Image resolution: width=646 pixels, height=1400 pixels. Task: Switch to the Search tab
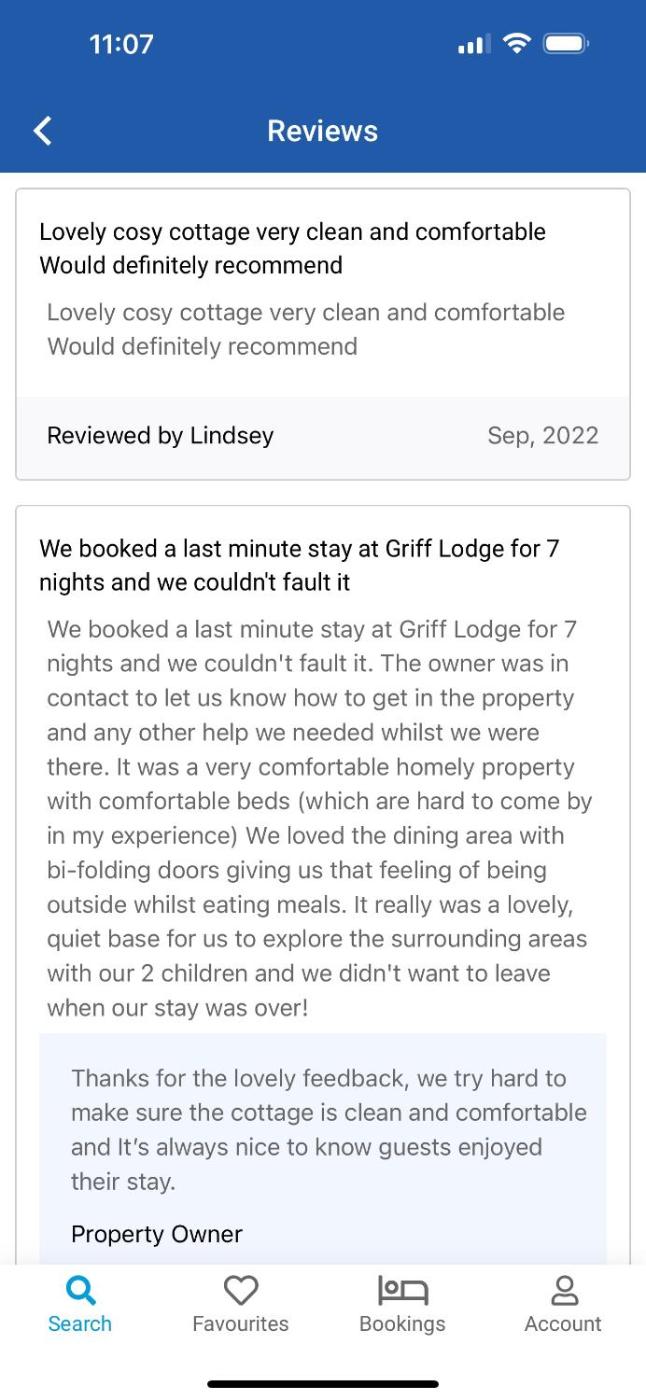(x=80, y=1304)
